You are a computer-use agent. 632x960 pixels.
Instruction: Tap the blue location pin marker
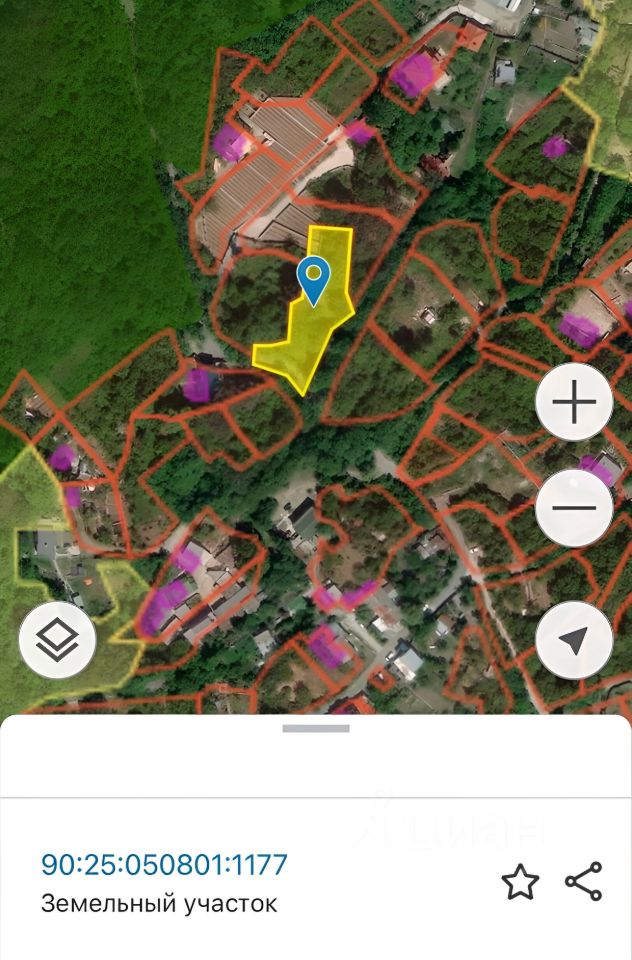[315, 278]
